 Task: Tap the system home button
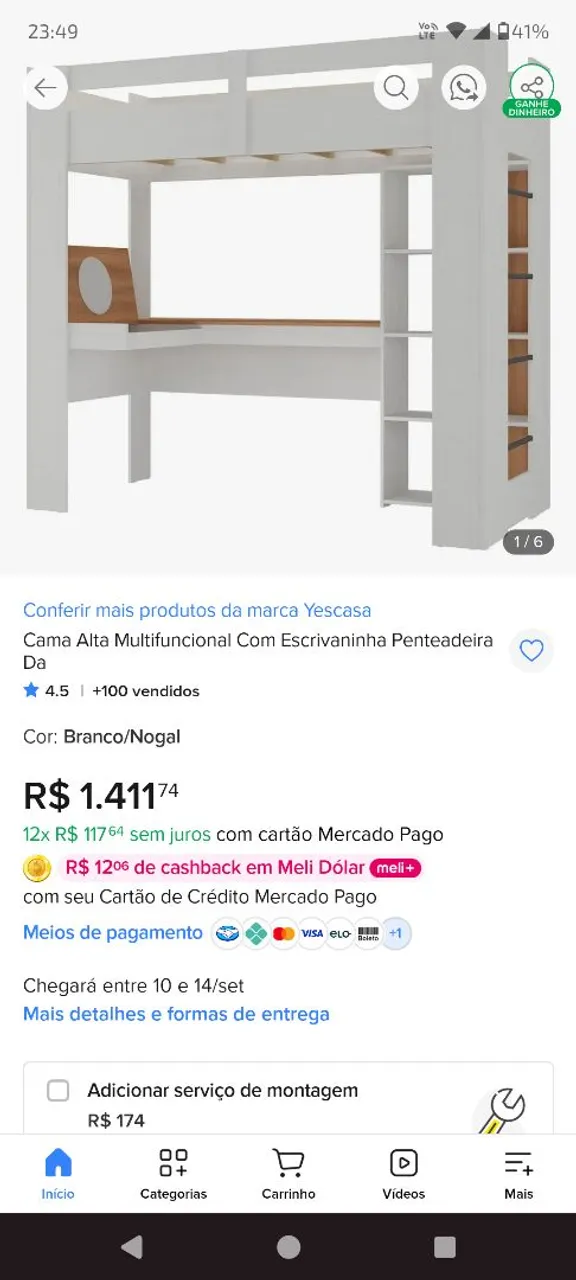[x=288, y=1246]
